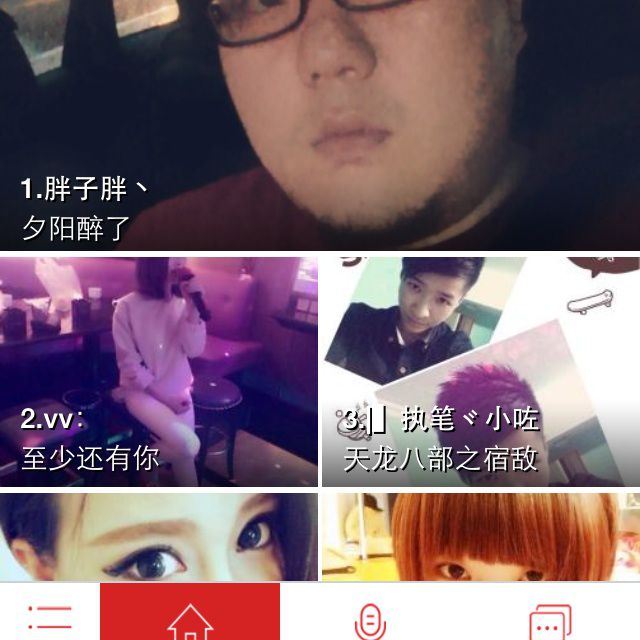Open the card 执笔丶小咗 天龙八部之宿敌
The image size is (640, 640).
[x=481, y=372]
